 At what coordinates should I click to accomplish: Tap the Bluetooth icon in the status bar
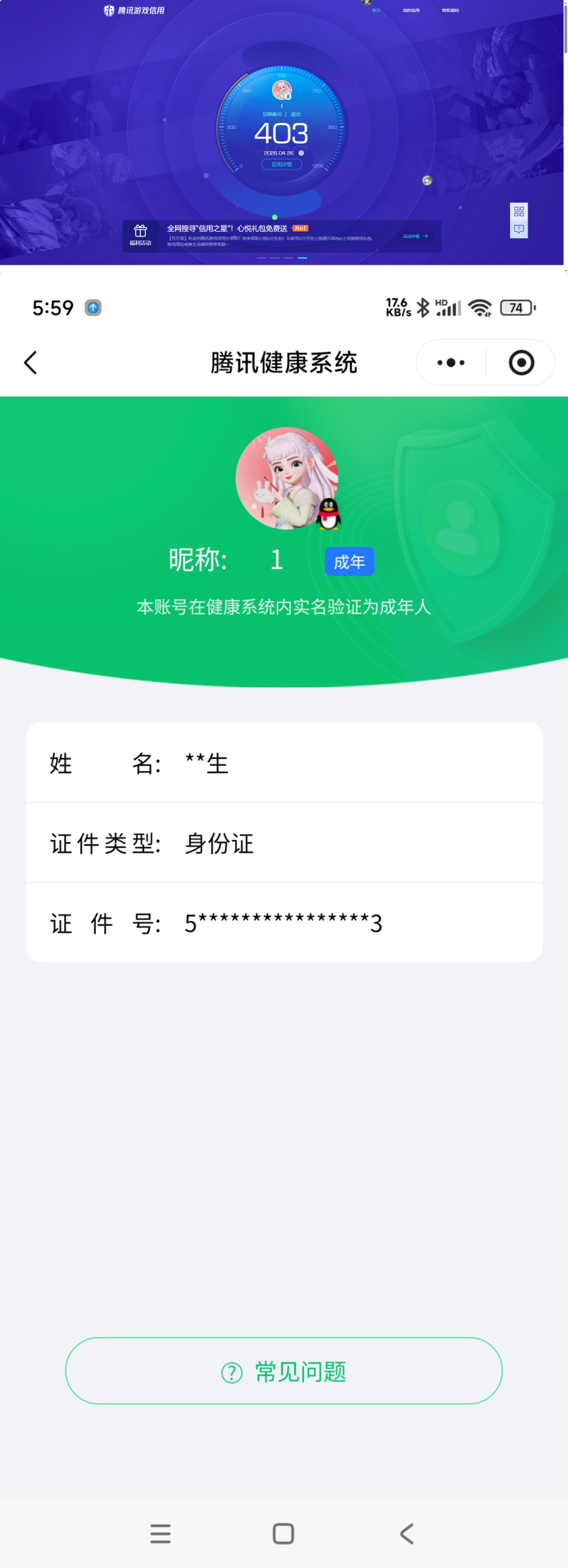[422, 307]
